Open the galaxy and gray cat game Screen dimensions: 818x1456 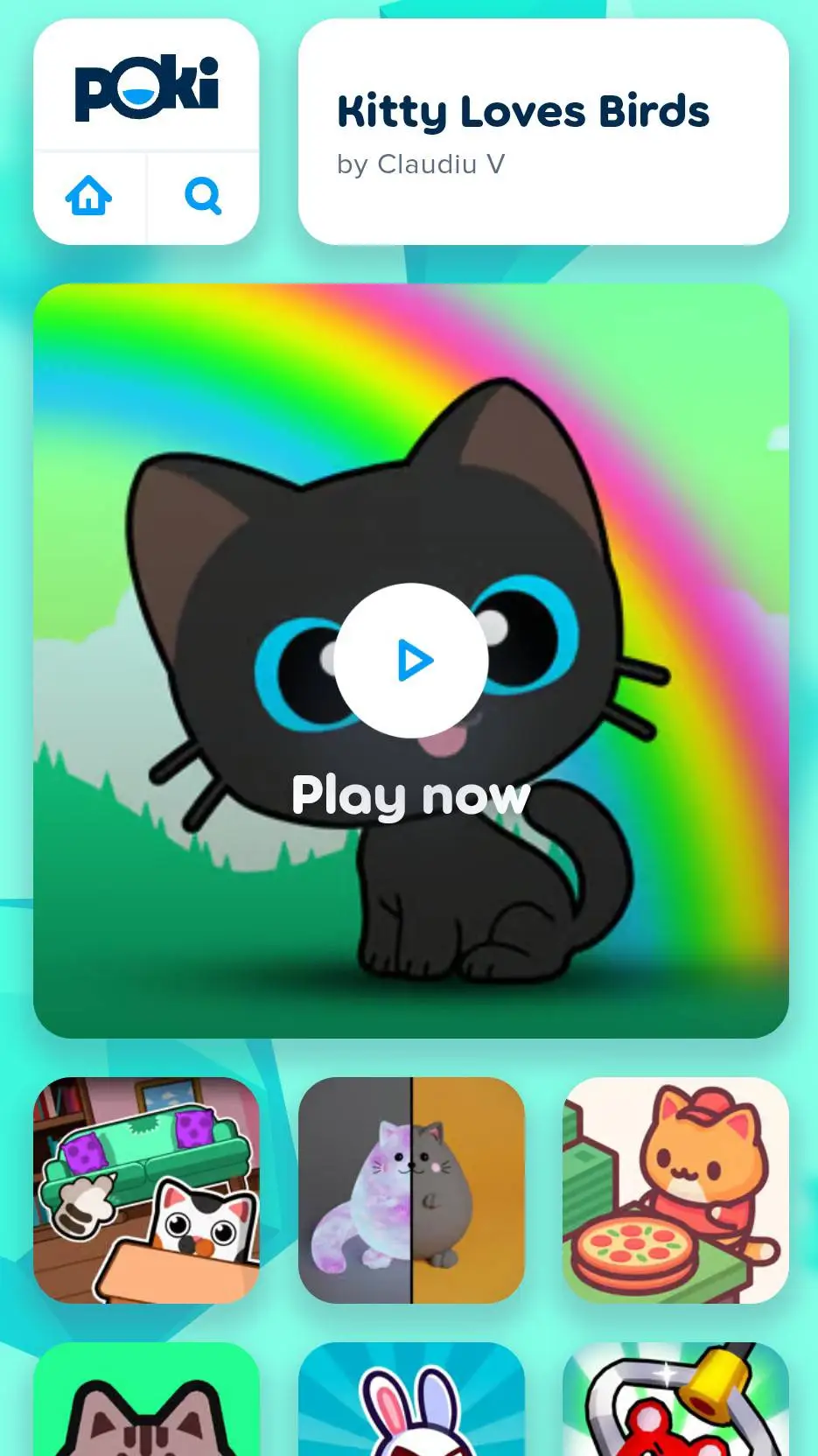pyautogui.click(x=411, y=1190)
